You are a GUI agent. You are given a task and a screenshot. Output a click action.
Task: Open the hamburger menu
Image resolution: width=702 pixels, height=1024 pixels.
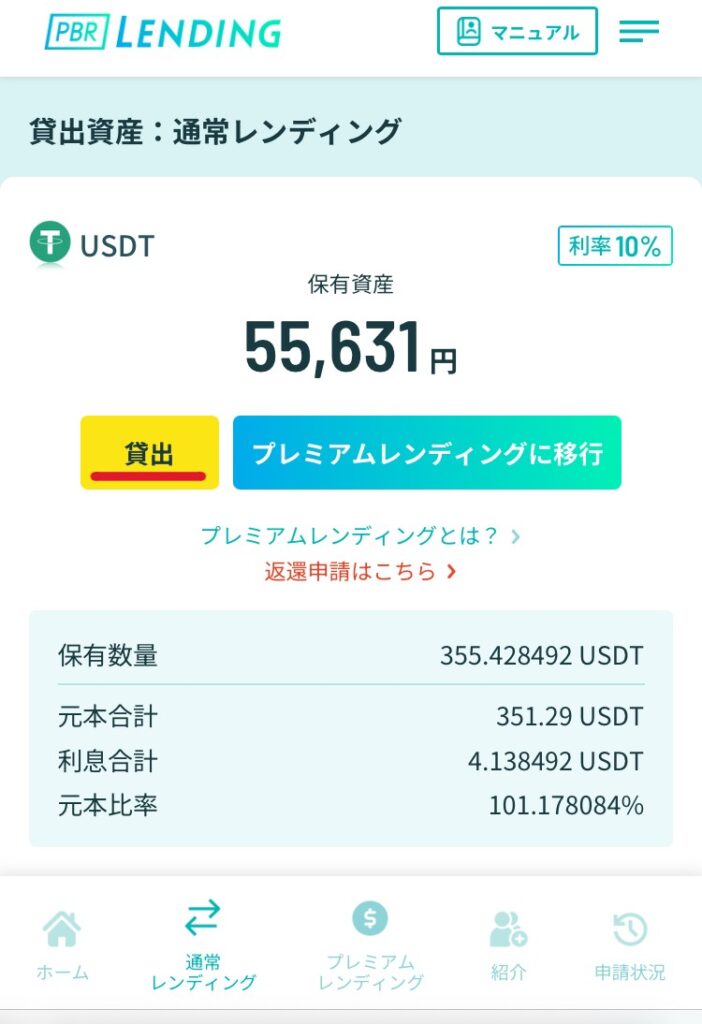pos(639,32)
